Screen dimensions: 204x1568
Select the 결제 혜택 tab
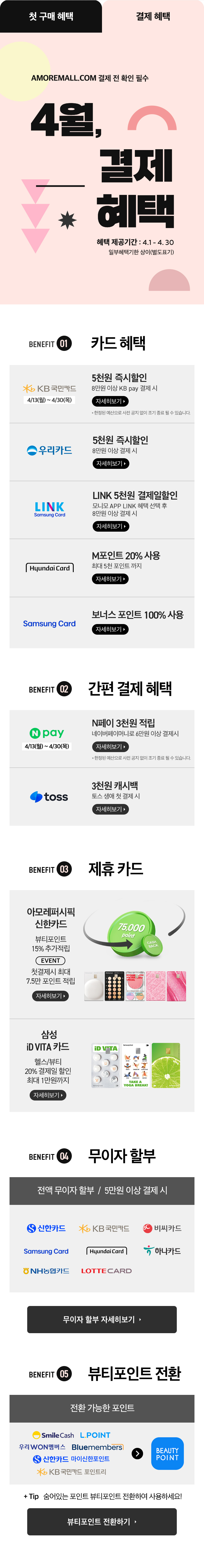[153, 16]
